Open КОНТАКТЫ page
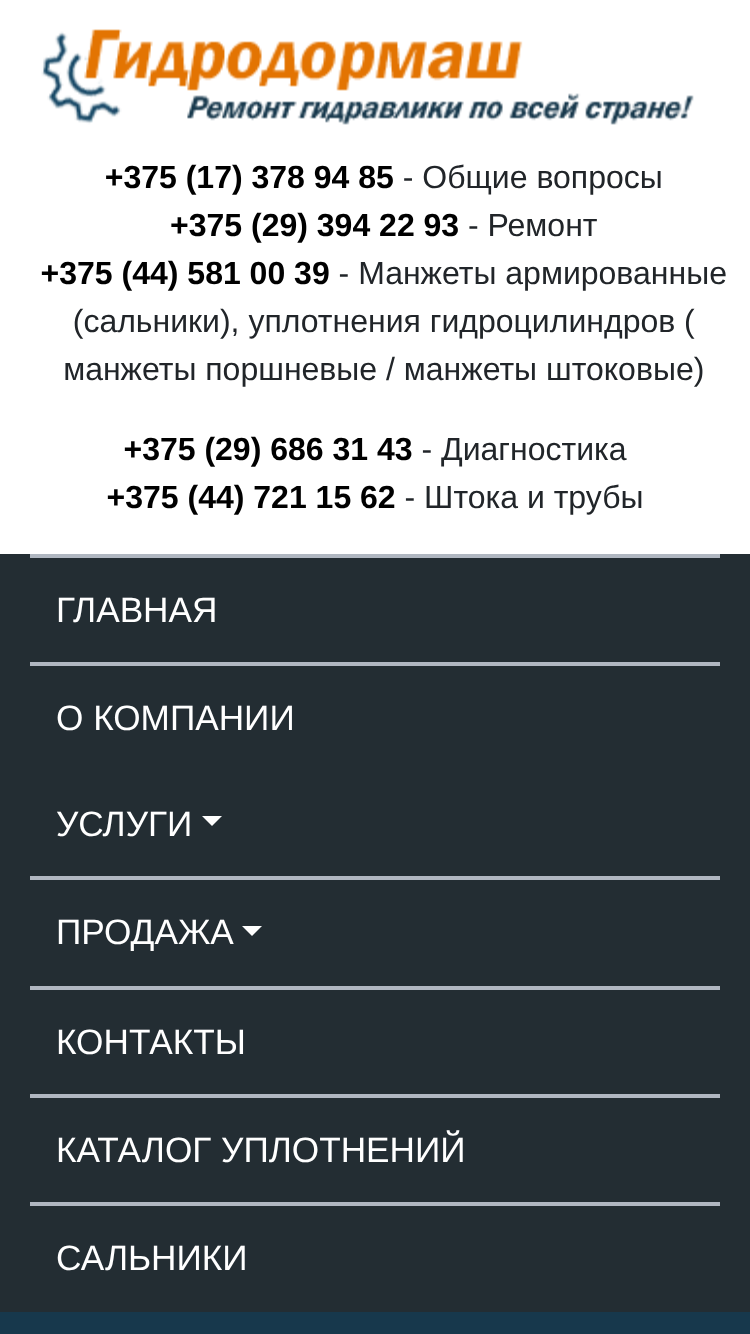The width and height of the screenshot is (750, 1334). pyautogui.click(x=375, y=1042)
